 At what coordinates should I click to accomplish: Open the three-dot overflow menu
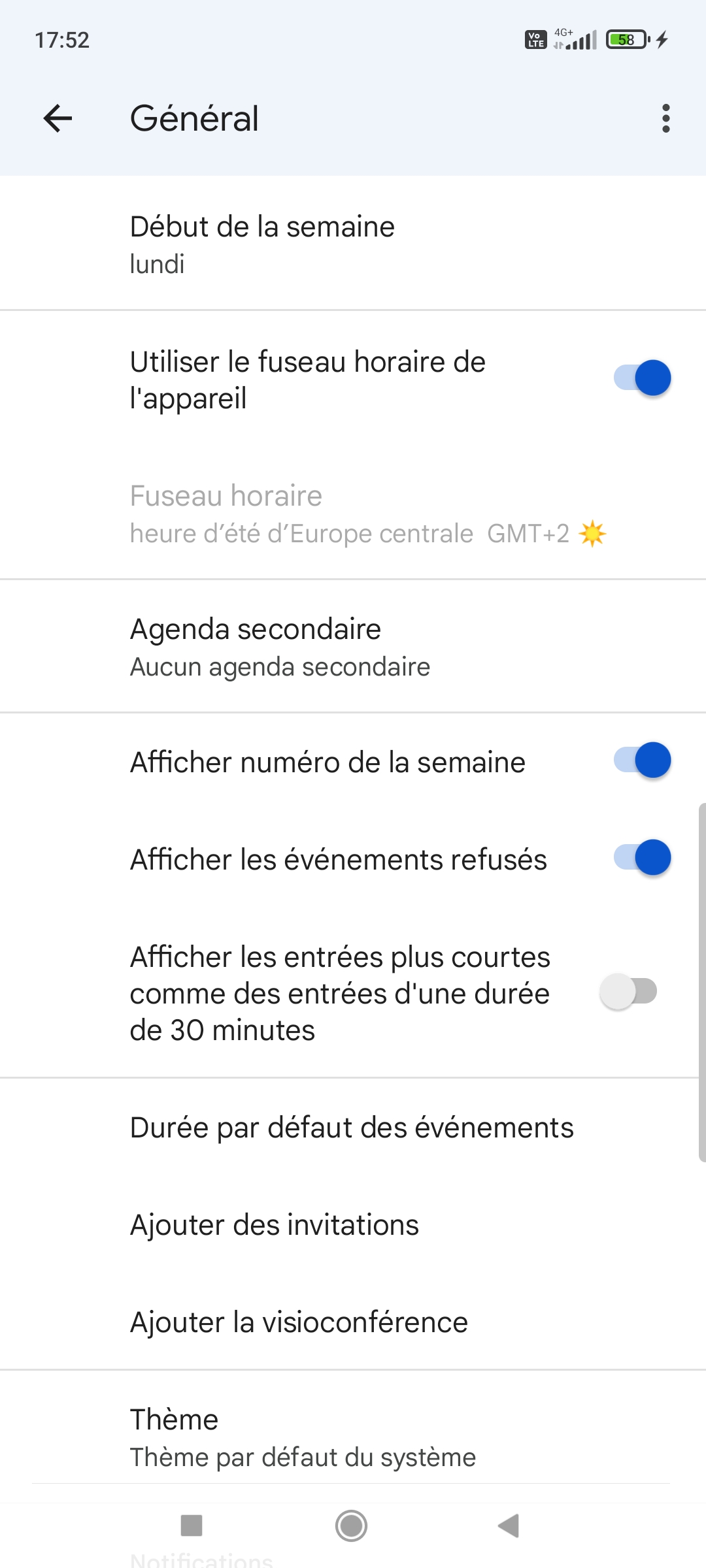(665, 118)
